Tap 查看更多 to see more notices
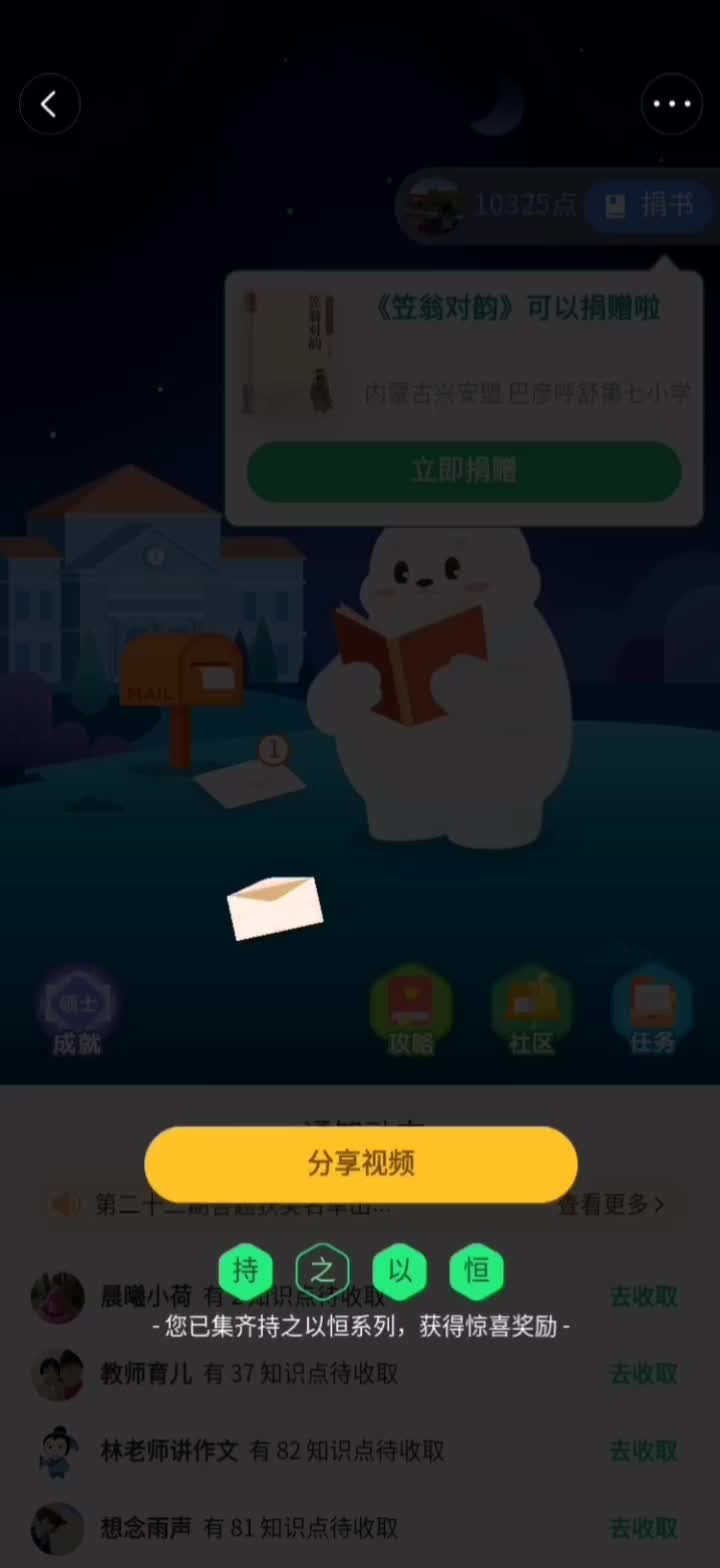 point(611,1205)
